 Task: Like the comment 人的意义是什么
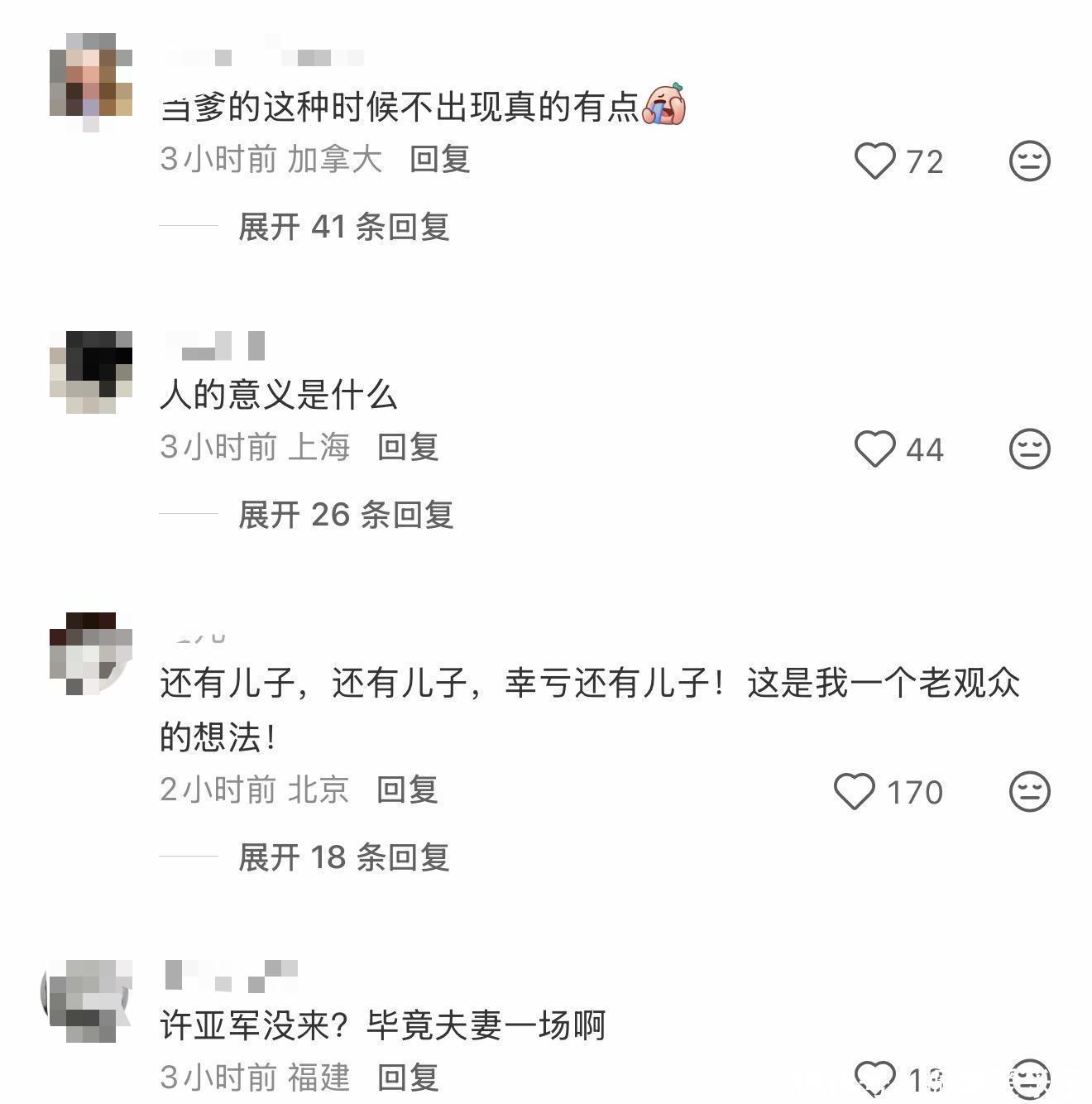[x=875, y=449]
